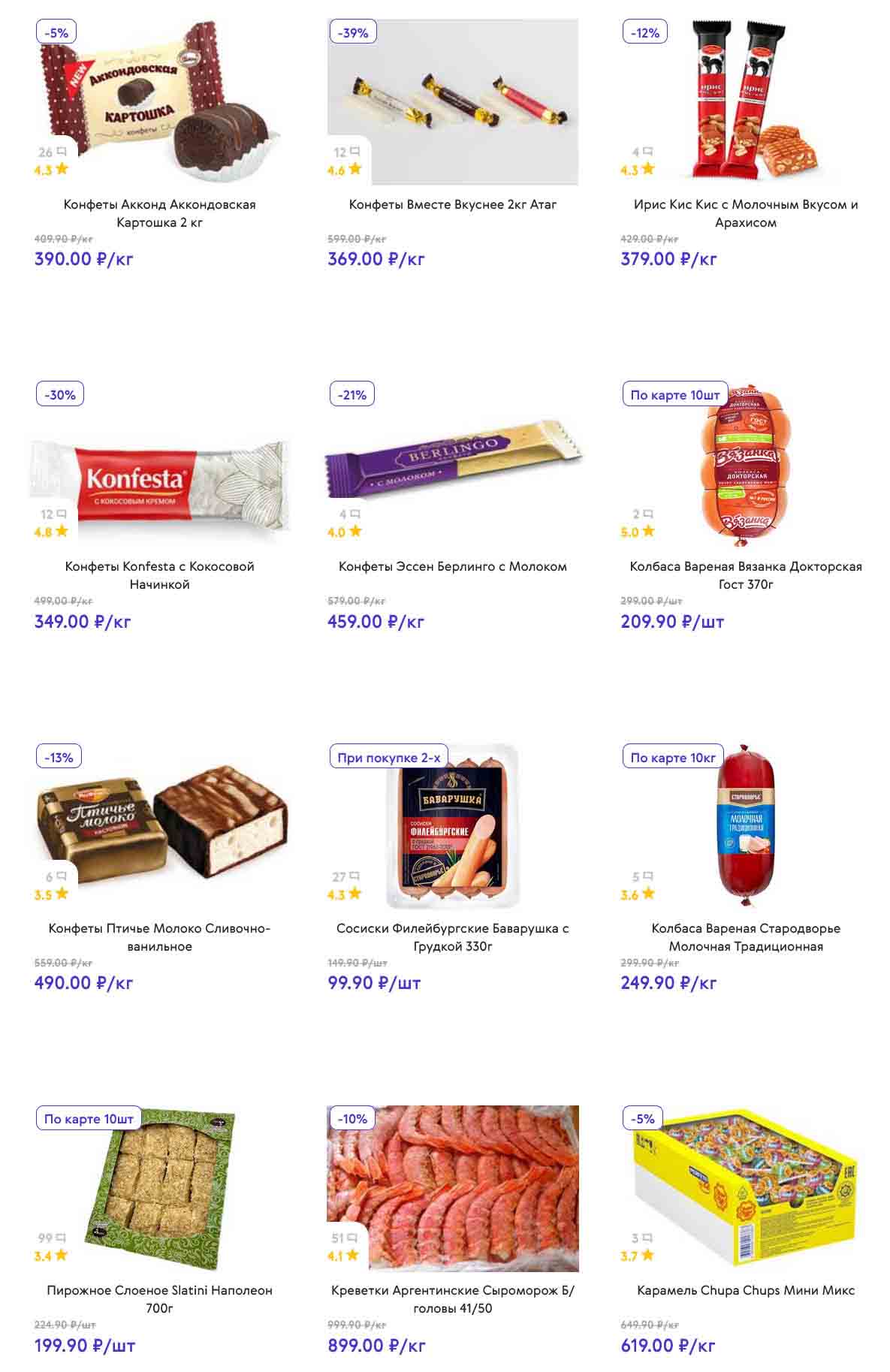The image size is (890, 1372).
Task: Select Колбаса Стародворье Молочная Традиционная
Action: (745, 937)
